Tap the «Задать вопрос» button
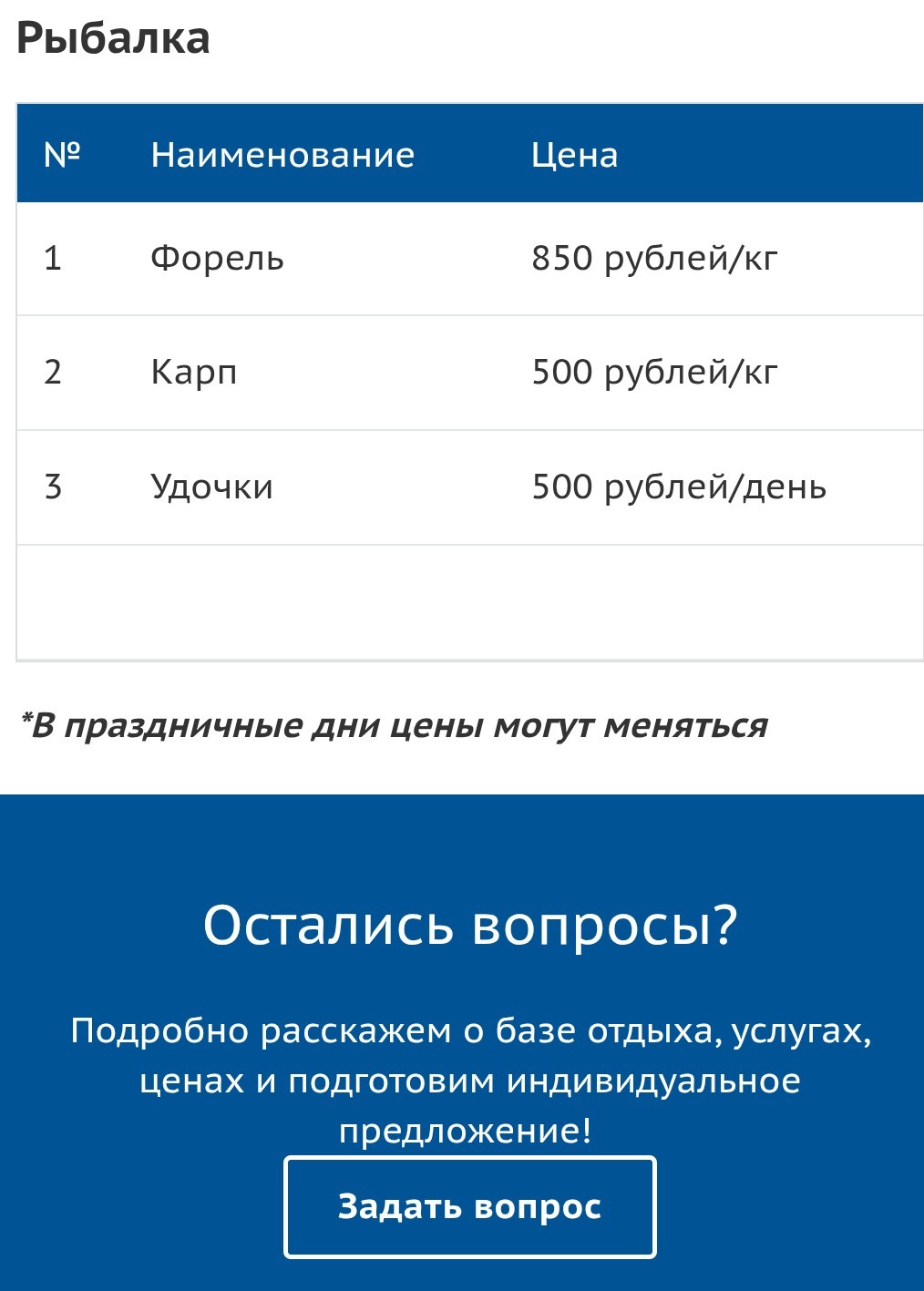This screenshot has width=924, height=1291. point(470,1206)
